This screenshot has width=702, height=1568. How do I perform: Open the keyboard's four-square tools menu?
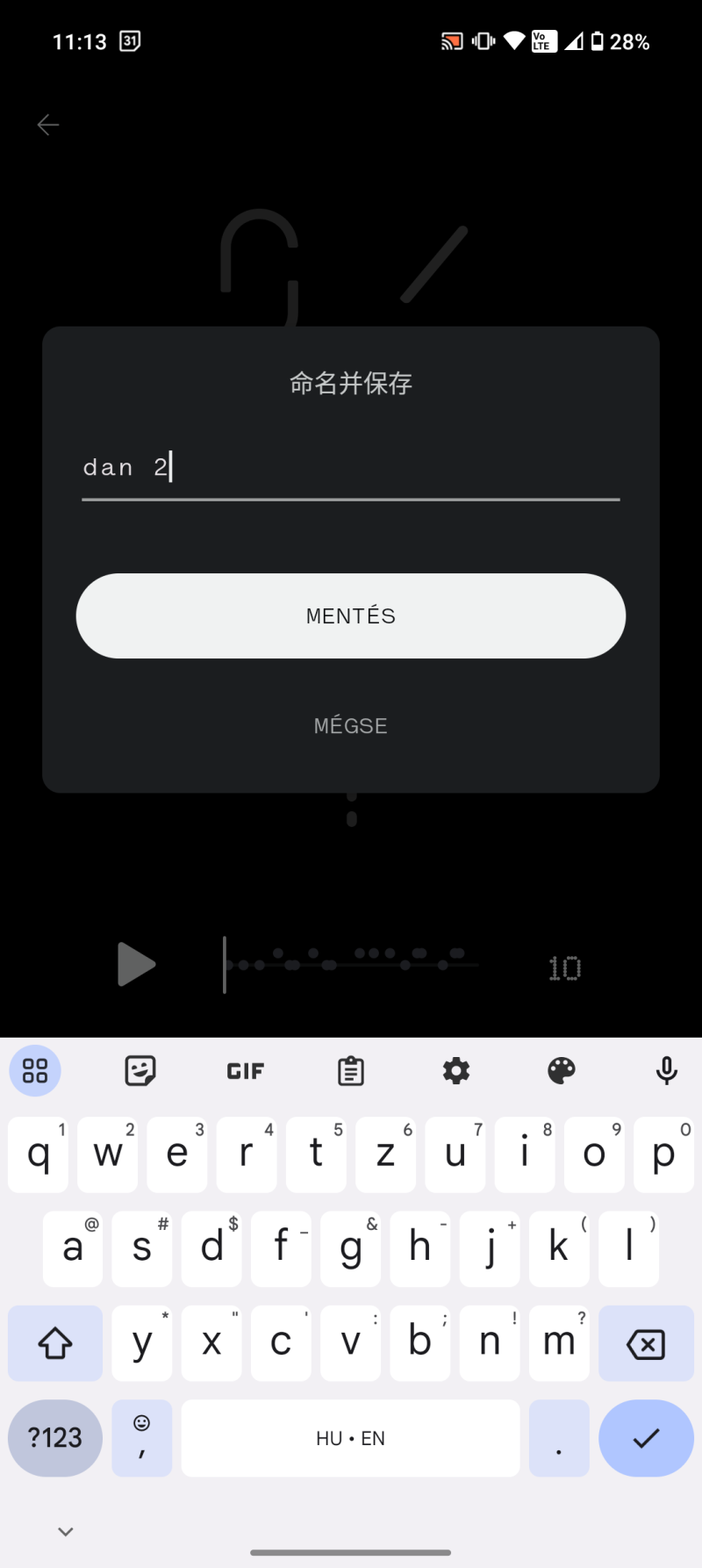(35, 1071)
